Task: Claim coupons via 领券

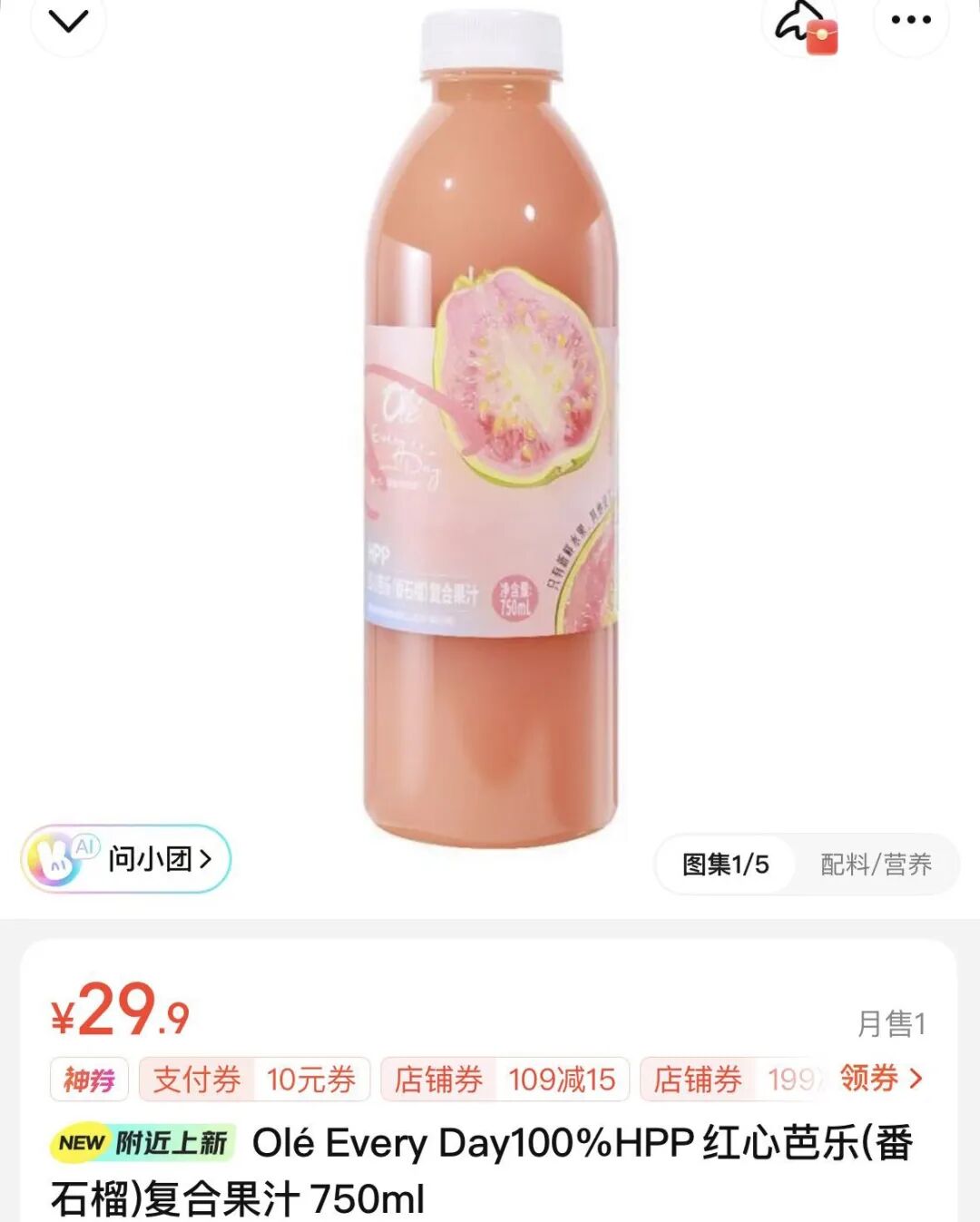Action: pos(880,1078)
